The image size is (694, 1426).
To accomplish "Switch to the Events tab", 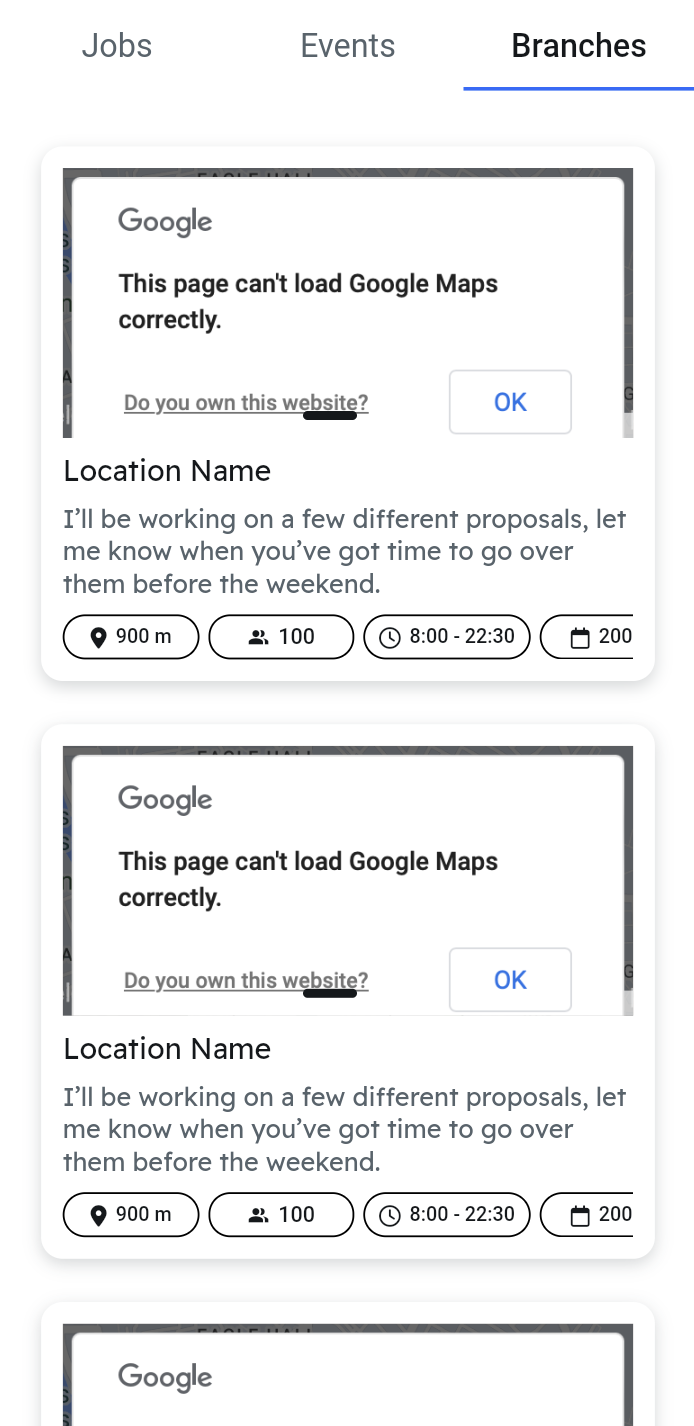I will (x=348, y=46).
